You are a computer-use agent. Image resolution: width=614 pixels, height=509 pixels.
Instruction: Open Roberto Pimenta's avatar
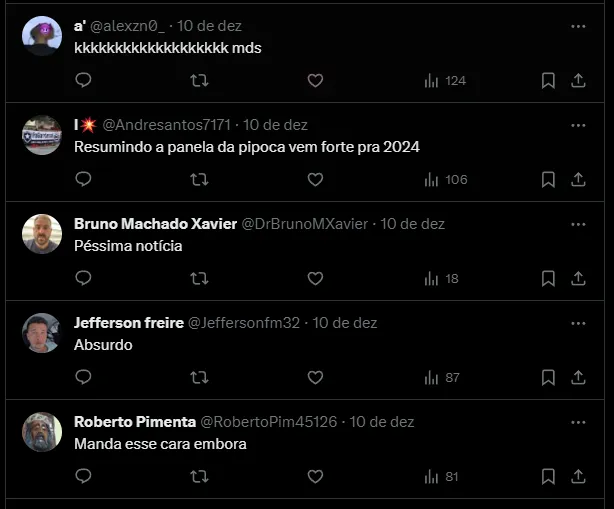[42, 432]
